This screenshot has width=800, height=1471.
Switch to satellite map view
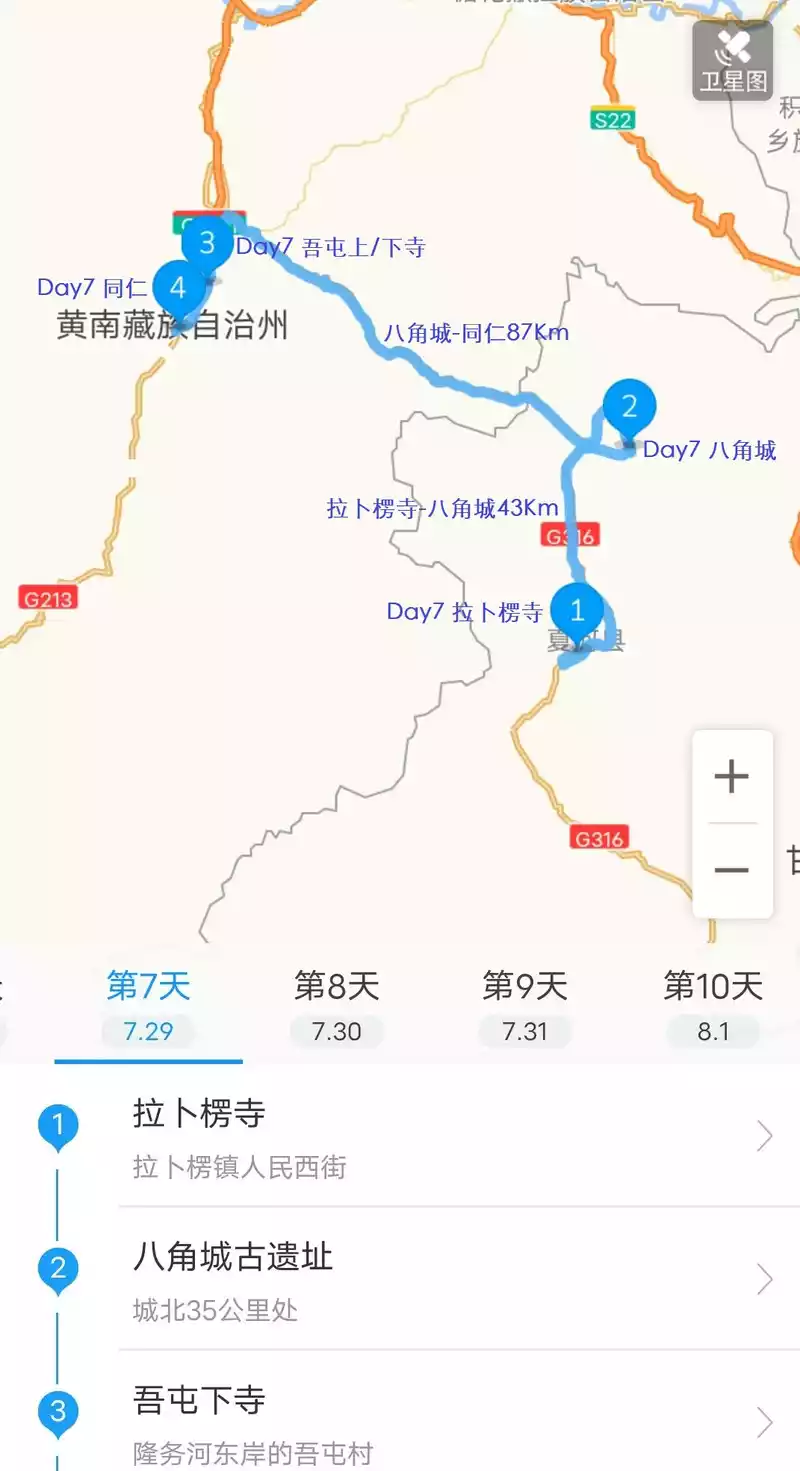click(732, 60)
